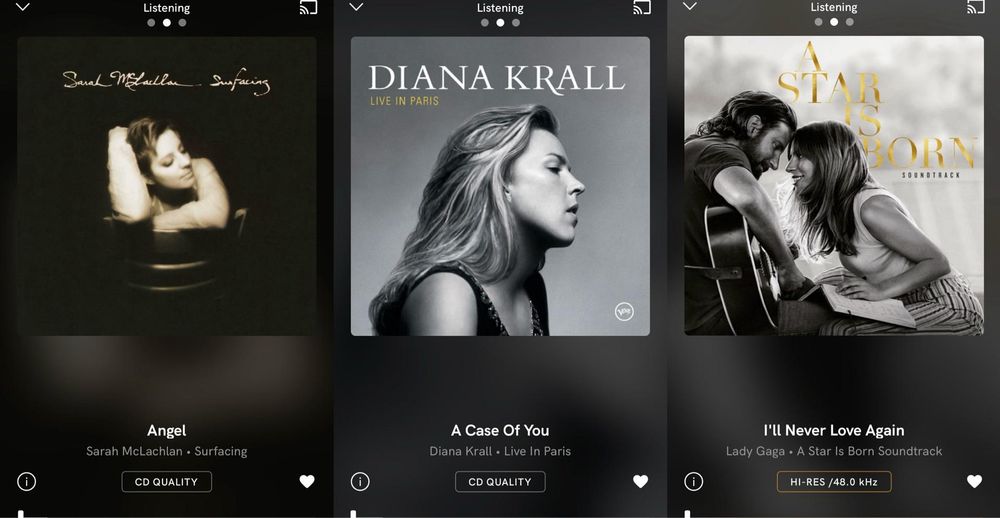View info for A Case Of You

tap(360, 481)
